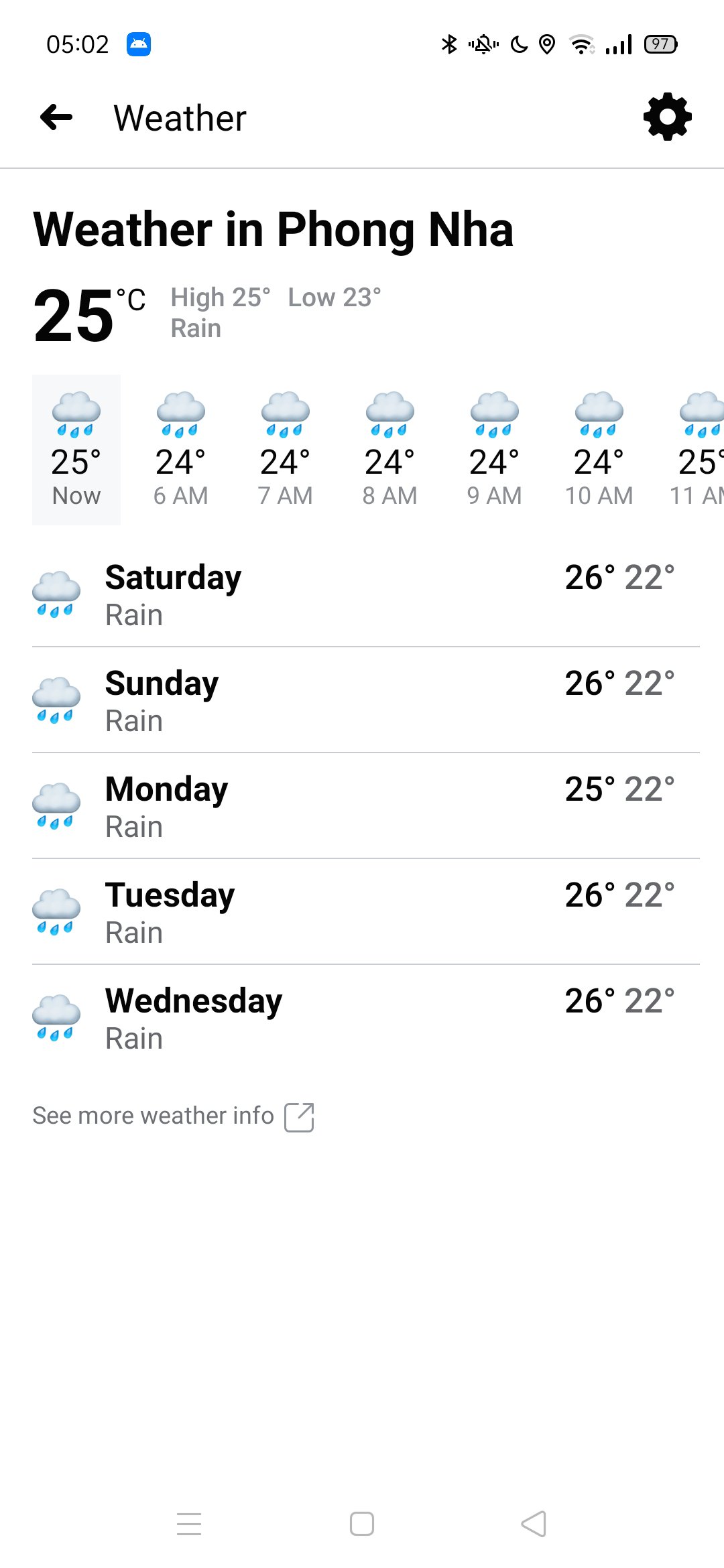The width and height of the screenshot is (724, 1568).
Task: Open recent apps from navigation bar
Action: point(189,1524)
